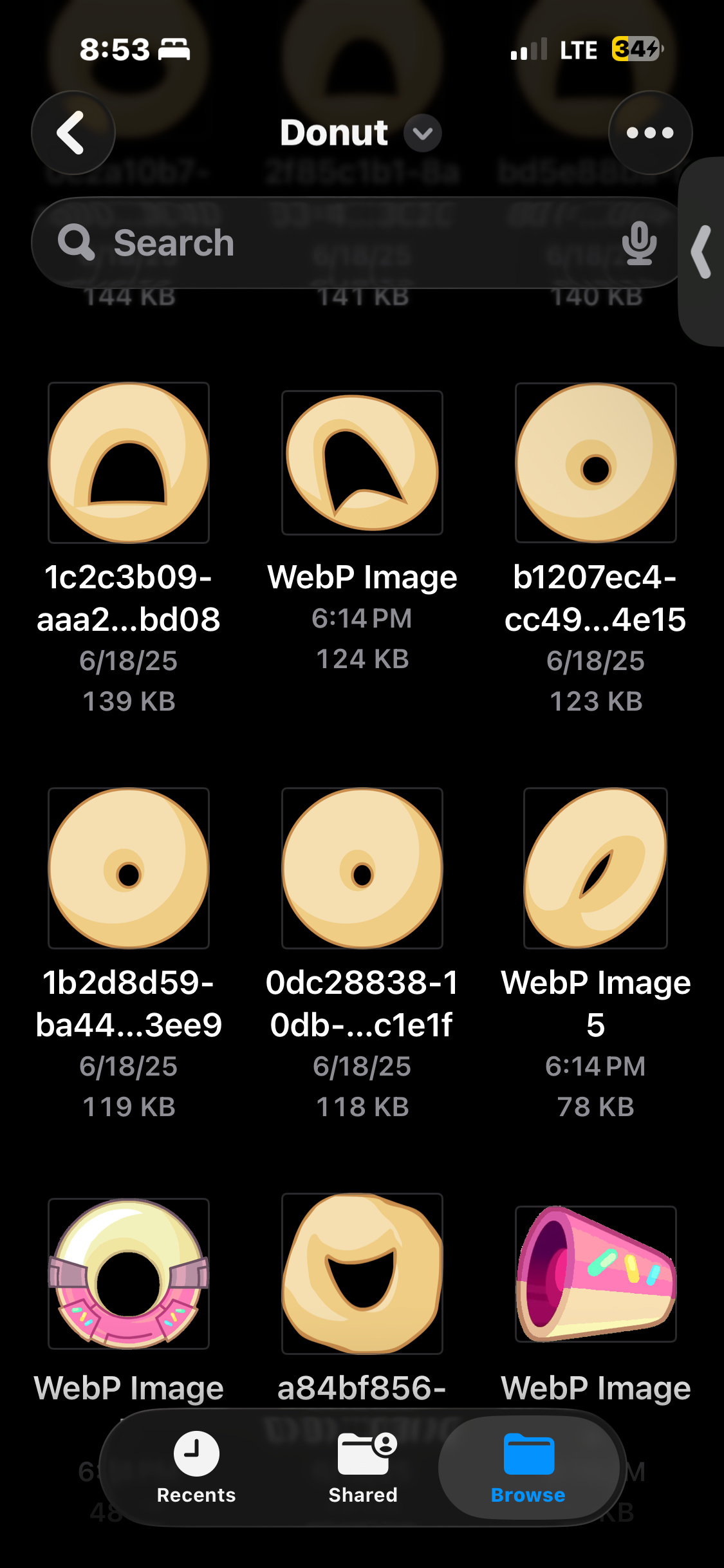Open the pink megaphone WebP Image
Screen dimensions: 724x1568
[x=596, y=1274]
